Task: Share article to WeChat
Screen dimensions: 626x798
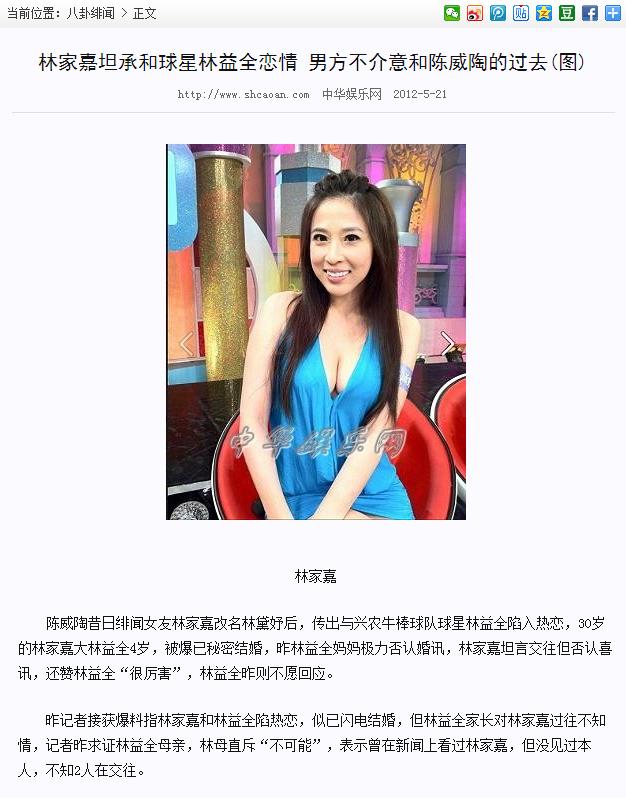Action: click(x=452, y=13)
